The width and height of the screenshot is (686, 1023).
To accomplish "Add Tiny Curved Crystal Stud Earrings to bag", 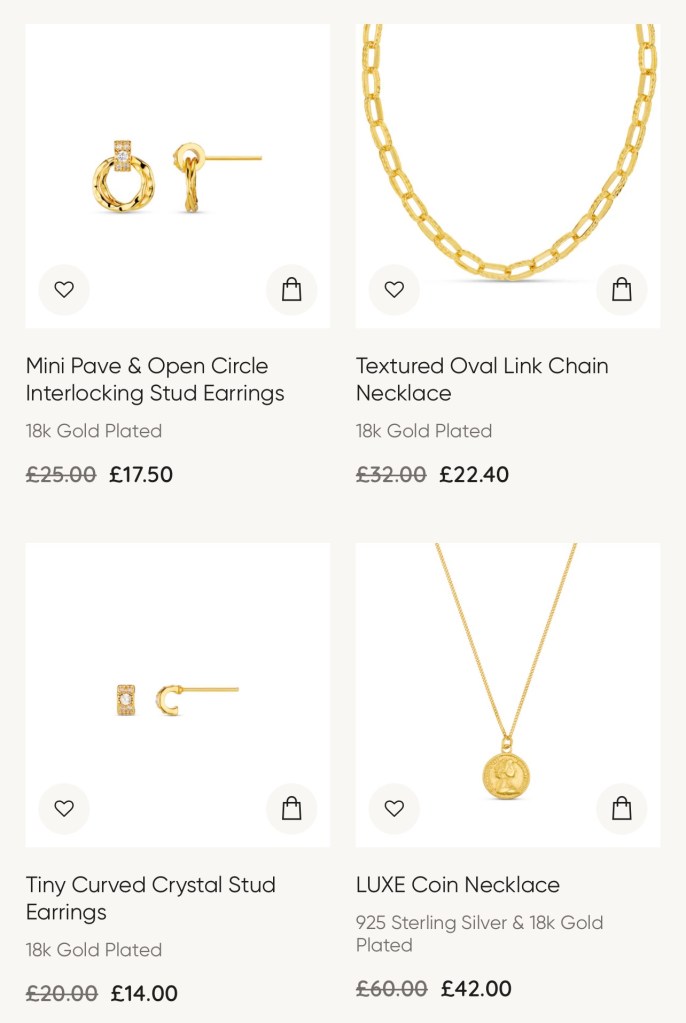I will pos(291,808).
